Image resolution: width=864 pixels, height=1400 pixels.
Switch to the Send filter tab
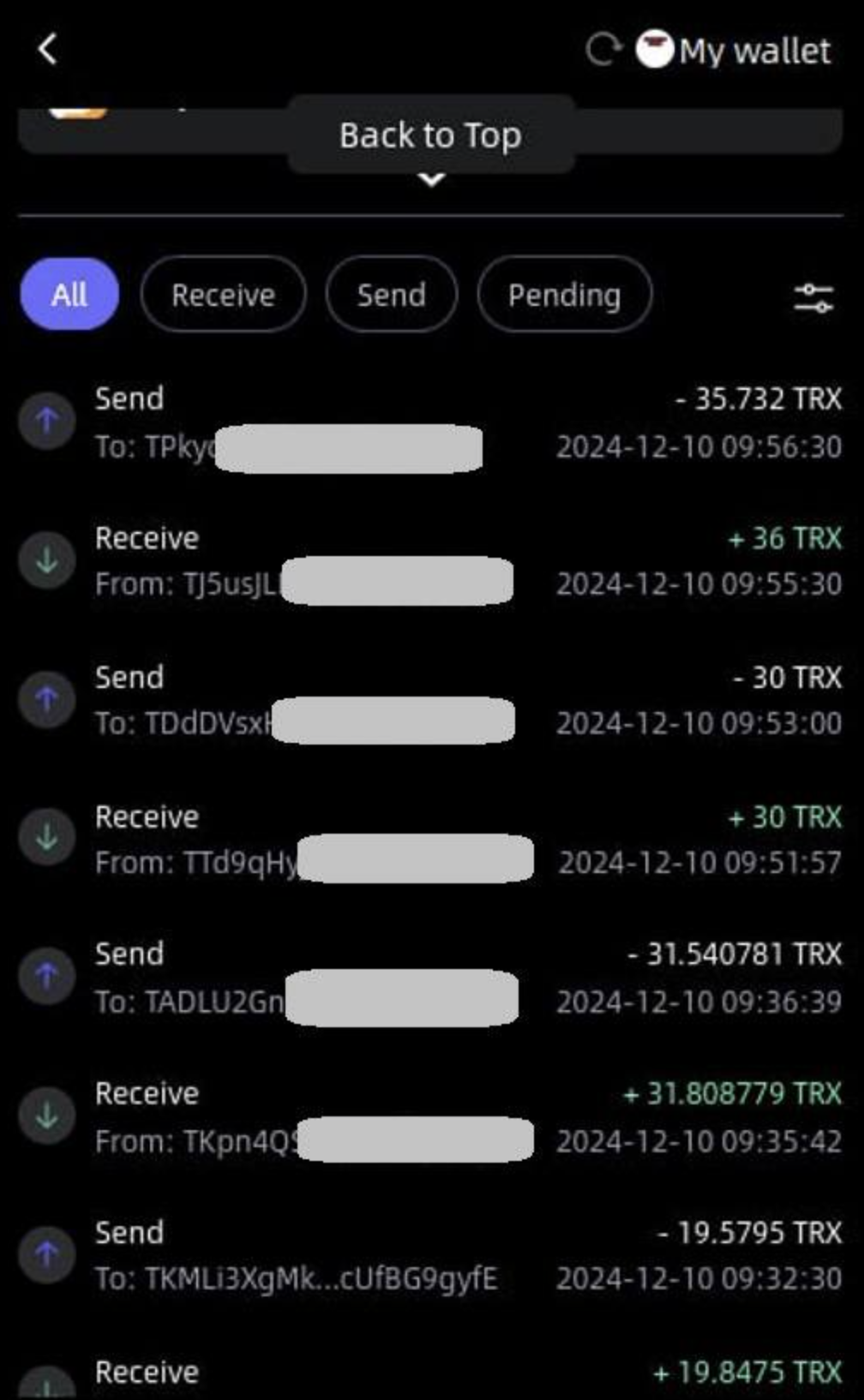coord(391,295)
